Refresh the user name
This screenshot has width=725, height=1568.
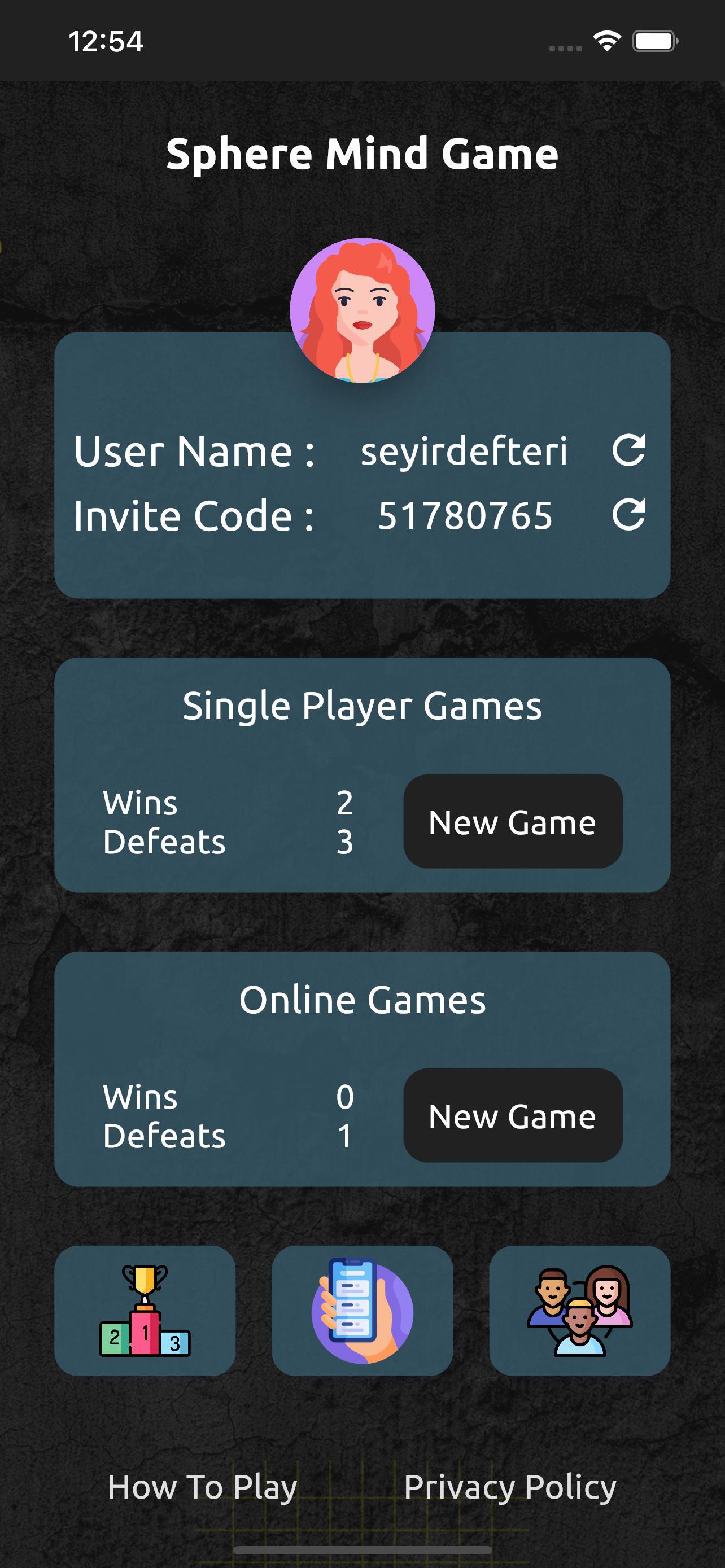click(x=628, y=450)
